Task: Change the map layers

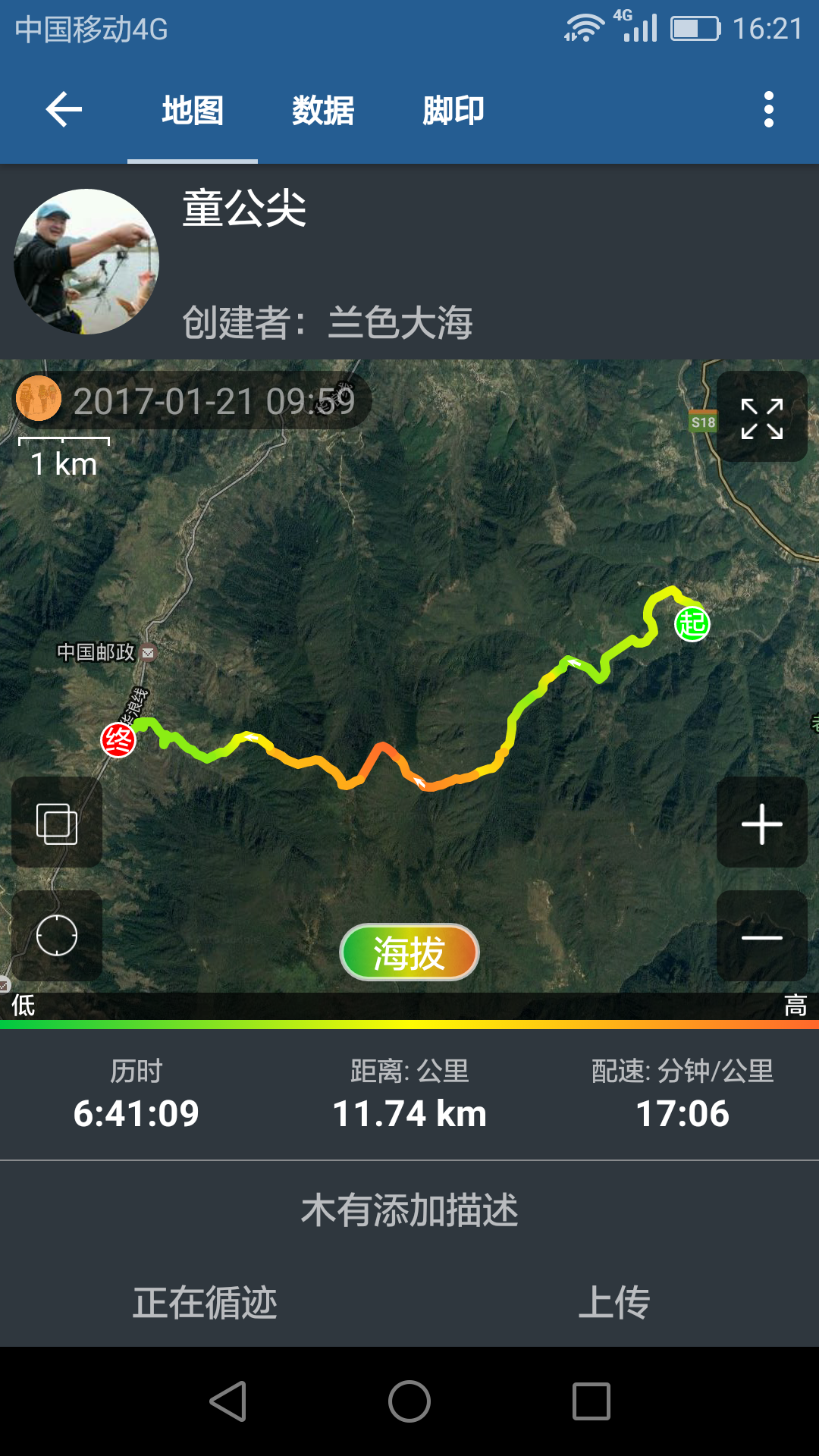Action: [x=57, y=824]
